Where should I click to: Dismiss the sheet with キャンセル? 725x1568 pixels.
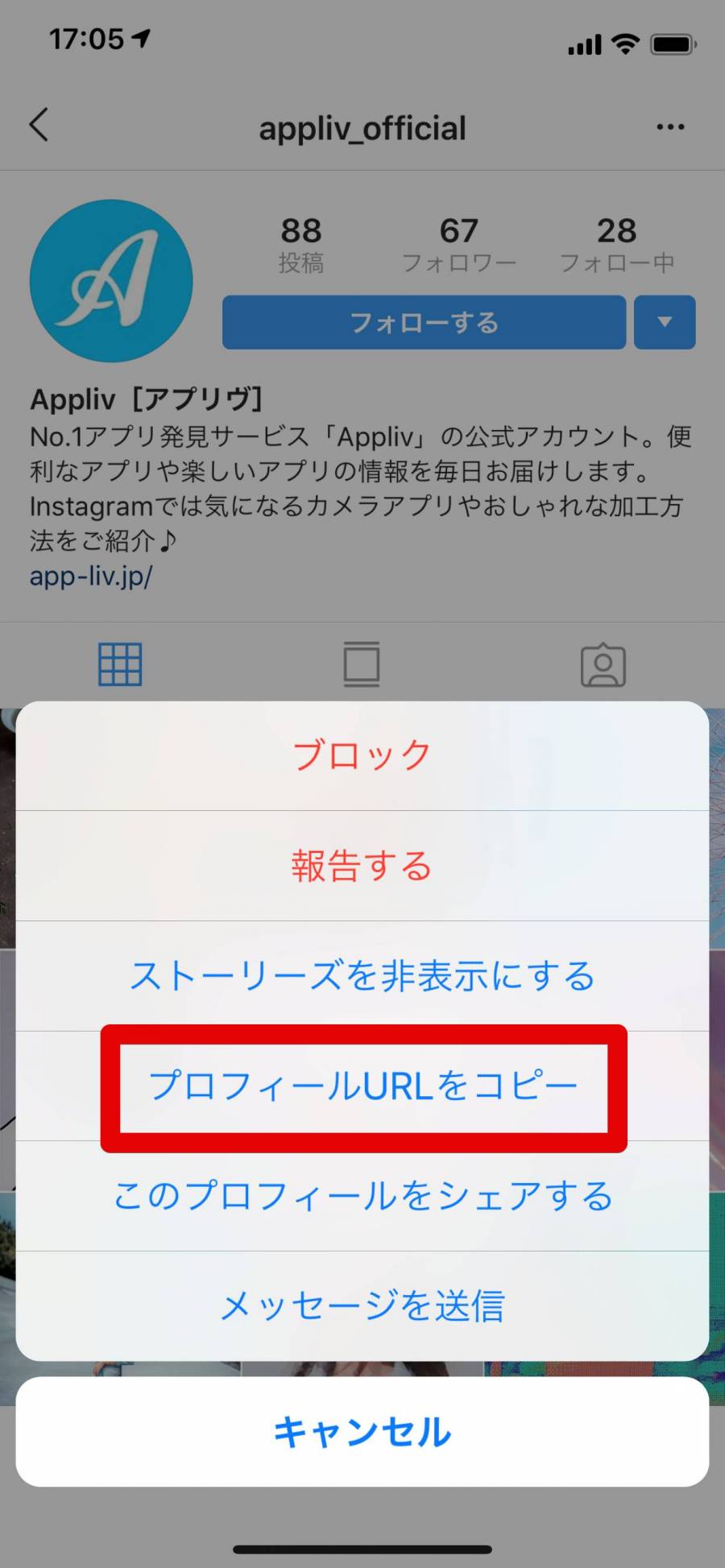[362, 1431]
